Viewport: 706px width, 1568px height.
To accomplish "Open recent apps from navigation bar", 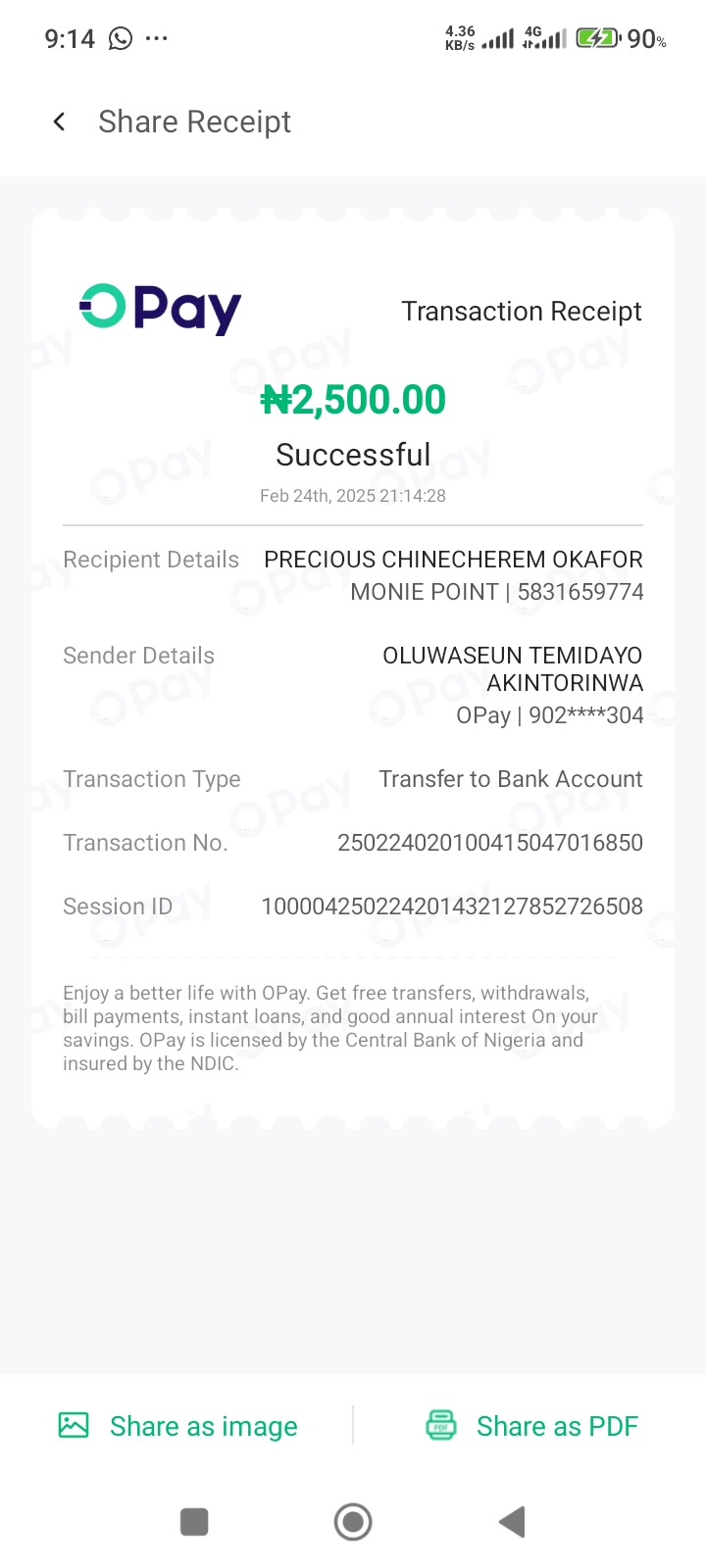I will [x=194, y=1522].
